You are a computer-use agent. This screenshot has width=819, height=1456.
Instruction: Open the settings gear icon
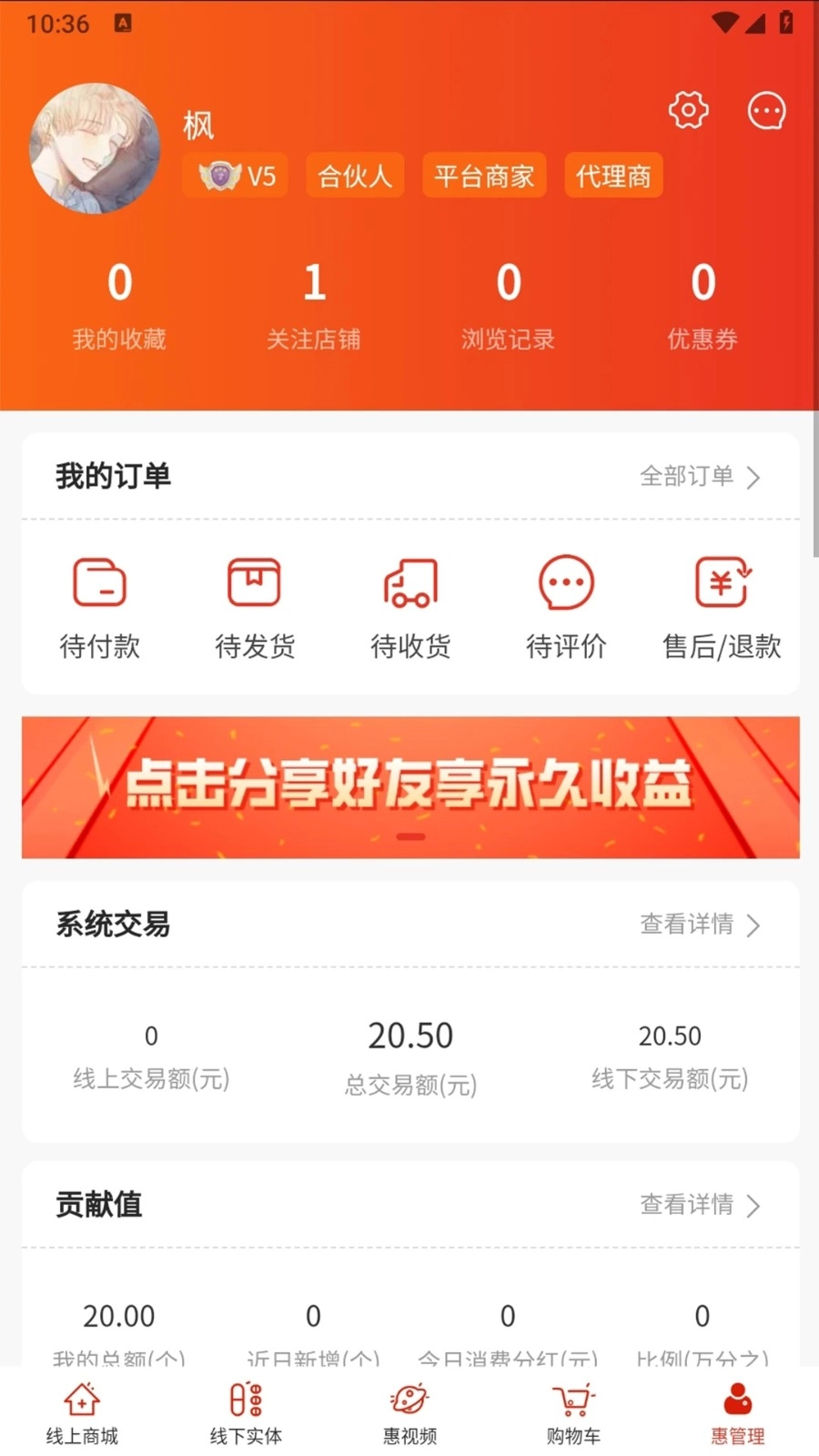[688, 110]
